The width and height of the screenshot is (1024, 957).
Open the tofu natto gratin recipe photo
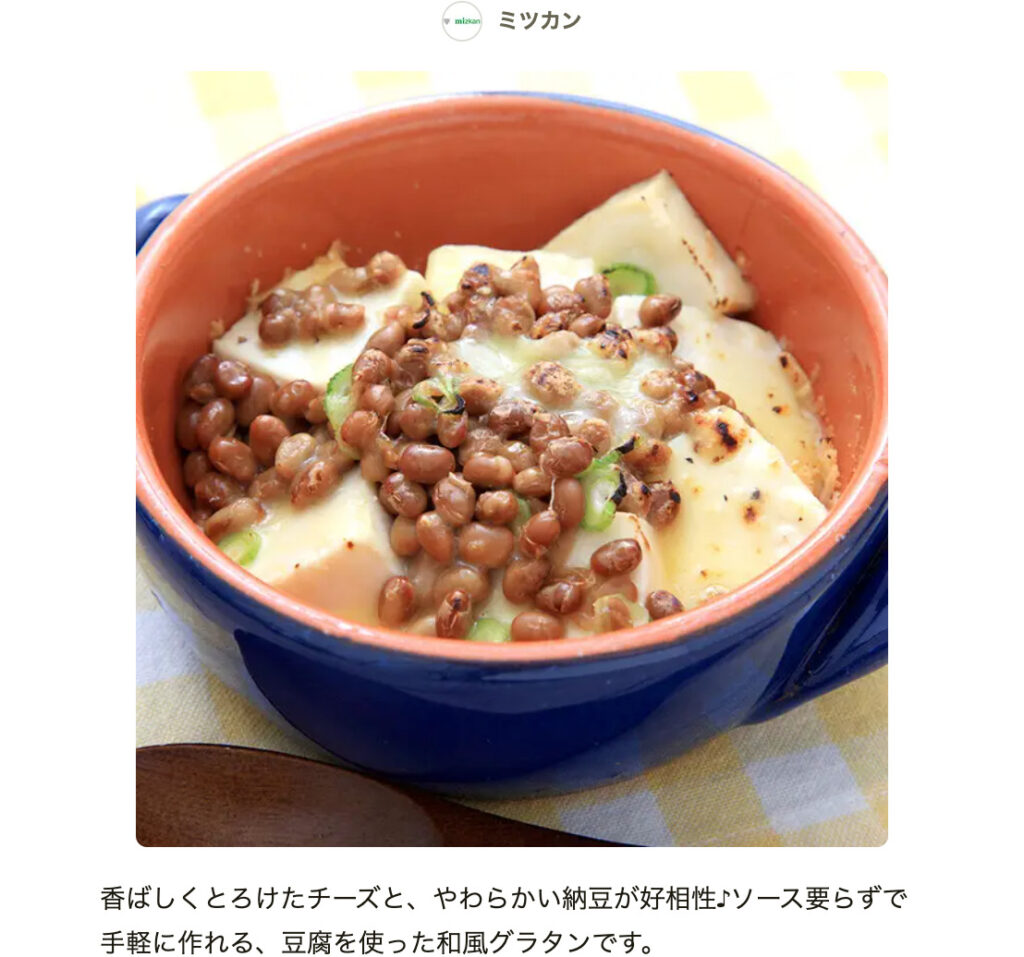click(x=511, y=458)
